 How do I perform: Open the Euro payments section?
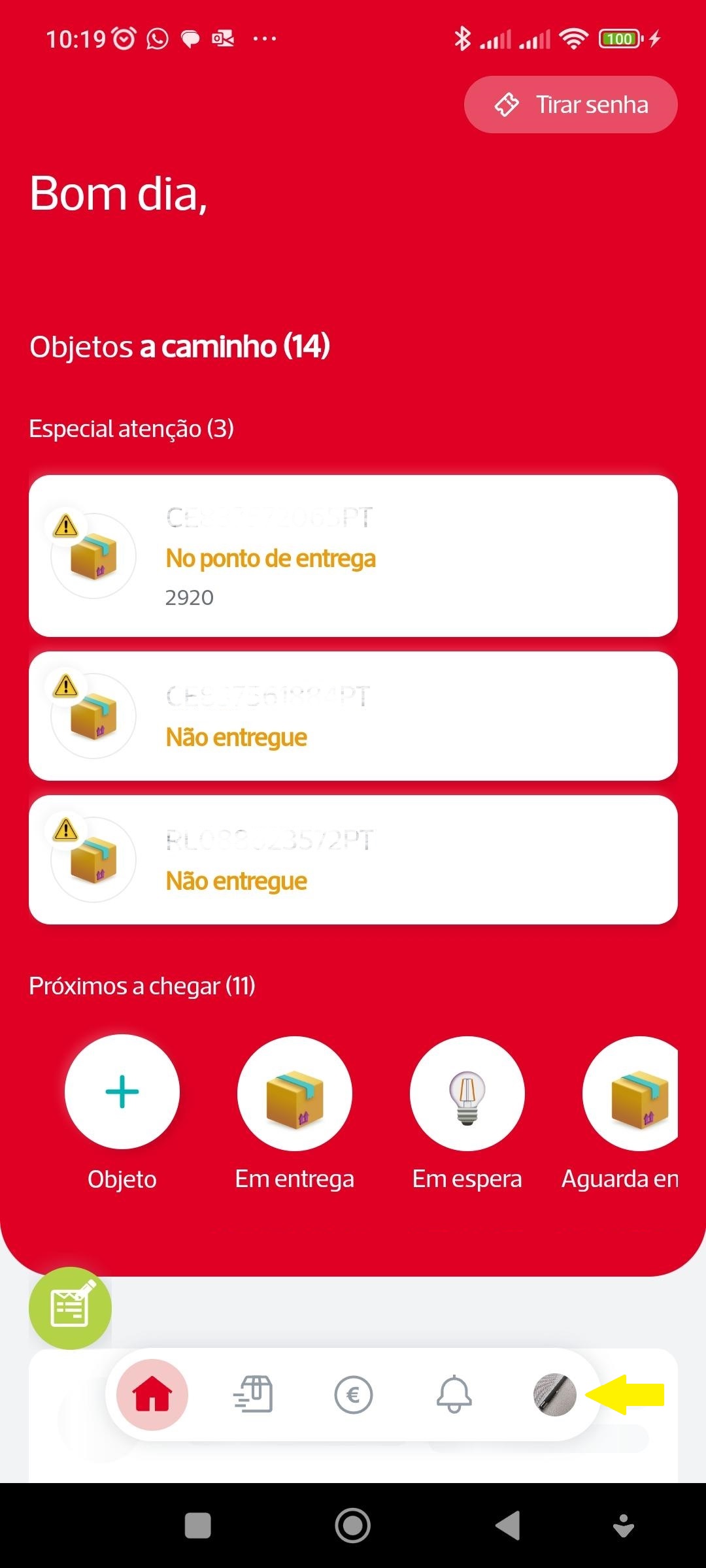pos(354,1395)
